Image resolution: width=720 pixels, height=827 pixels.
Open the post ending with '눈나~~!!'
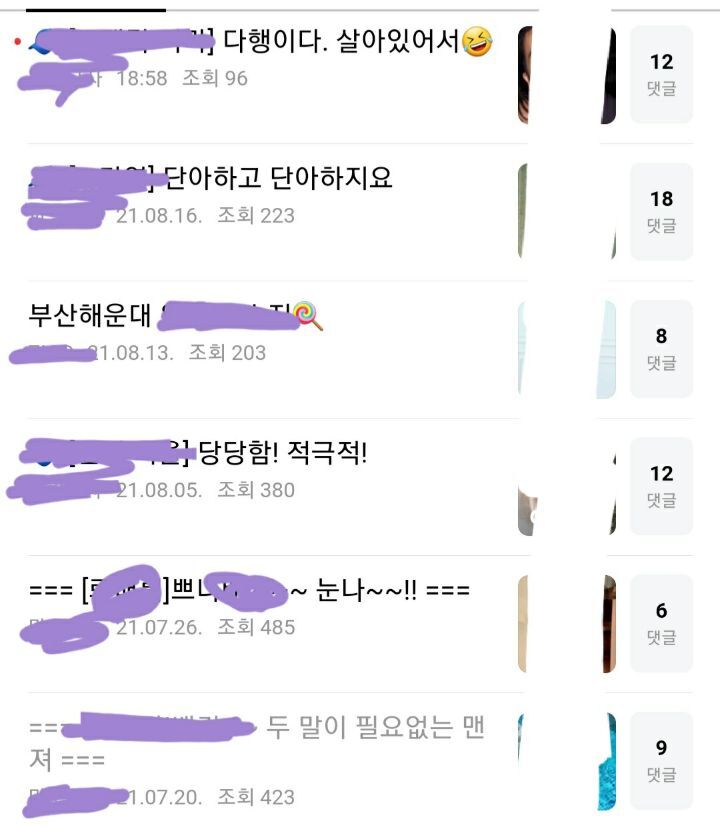380,591
